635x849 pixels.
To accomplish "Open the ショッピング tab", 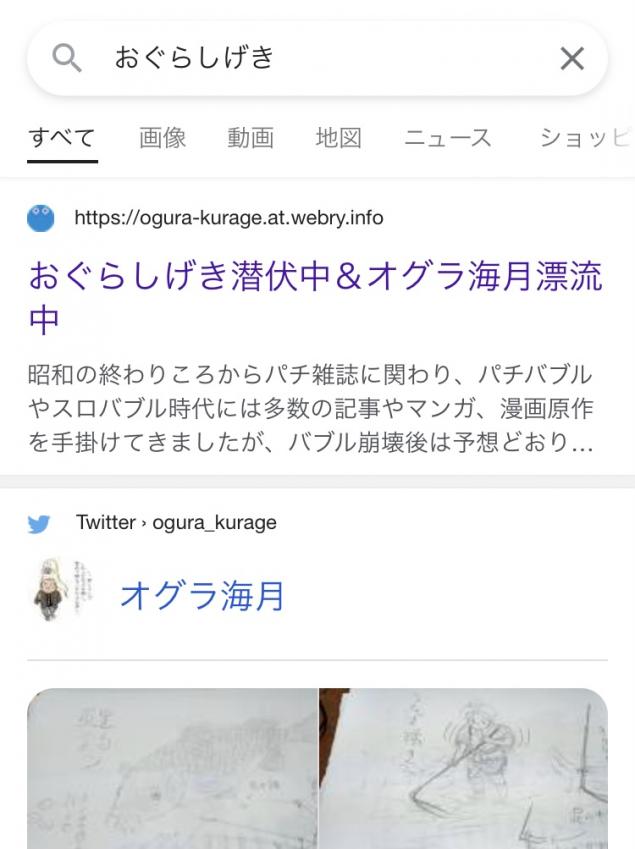I will click(585, 138).
